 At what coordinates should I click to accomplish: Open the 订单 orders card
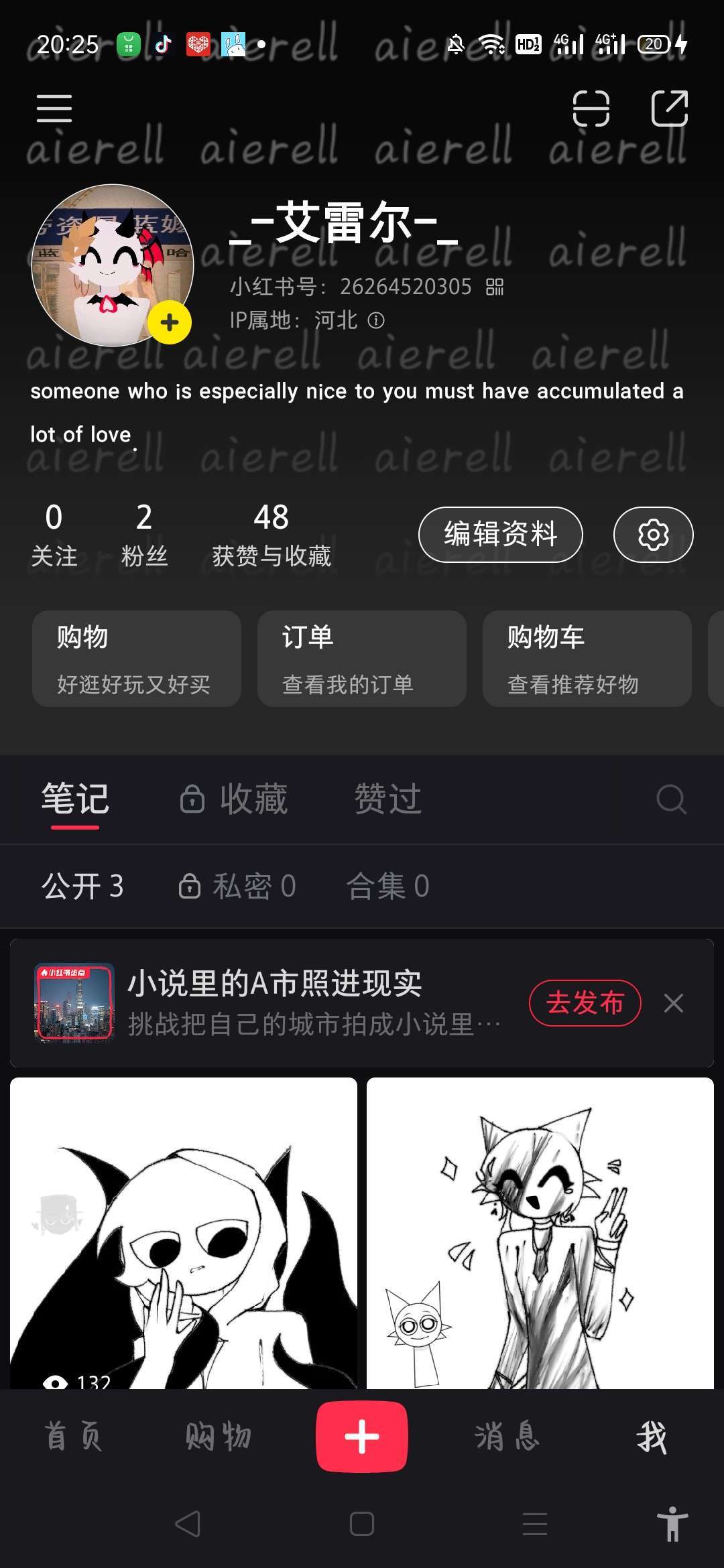(362, 658)
